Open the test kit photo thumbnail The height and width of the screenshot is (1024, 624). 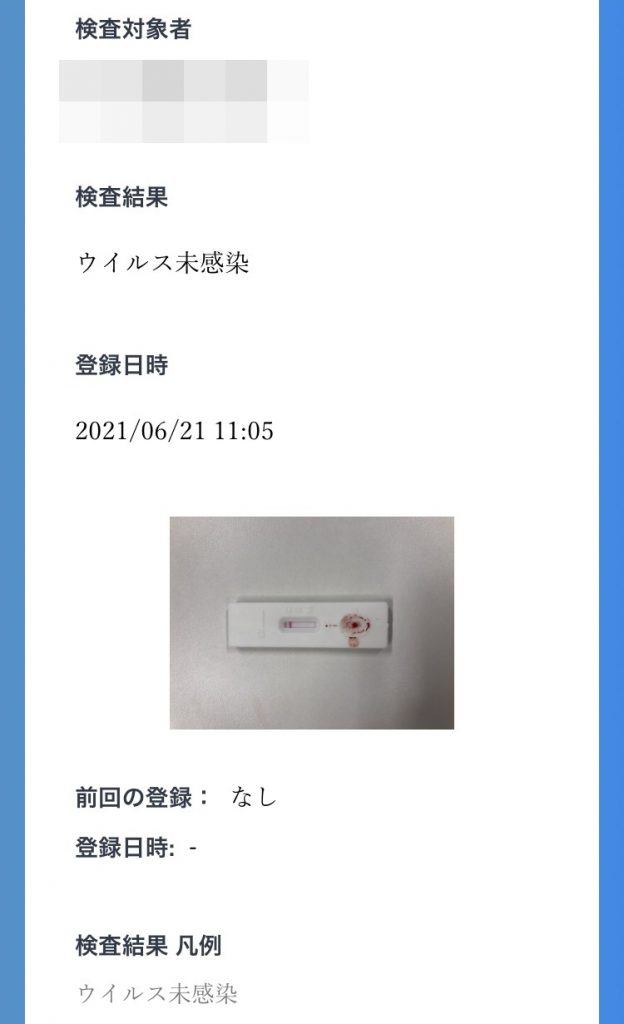[x=311, y=622]
